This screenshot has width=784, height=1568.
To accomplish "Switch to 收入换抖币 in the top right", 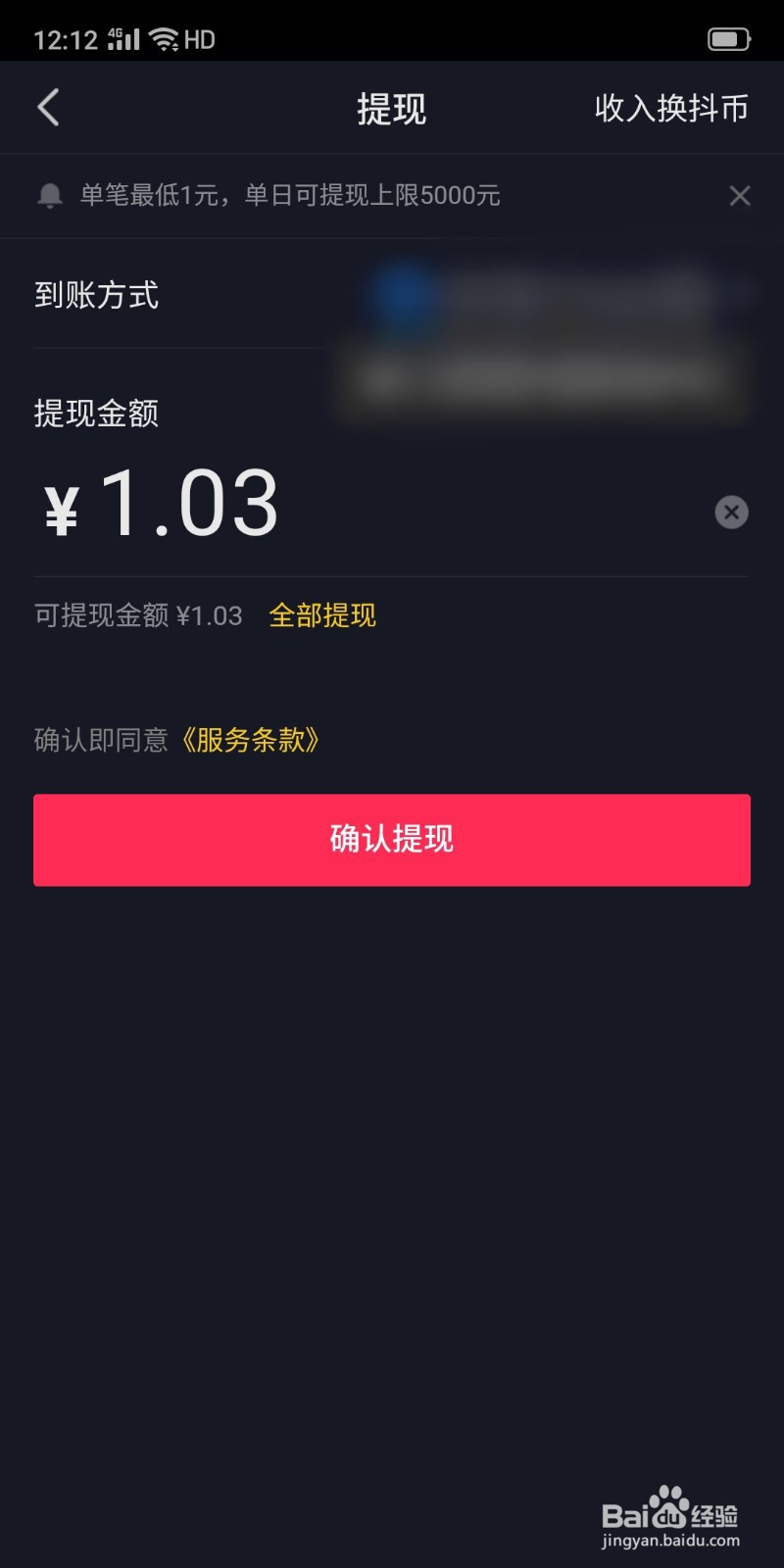I will 672,108.
